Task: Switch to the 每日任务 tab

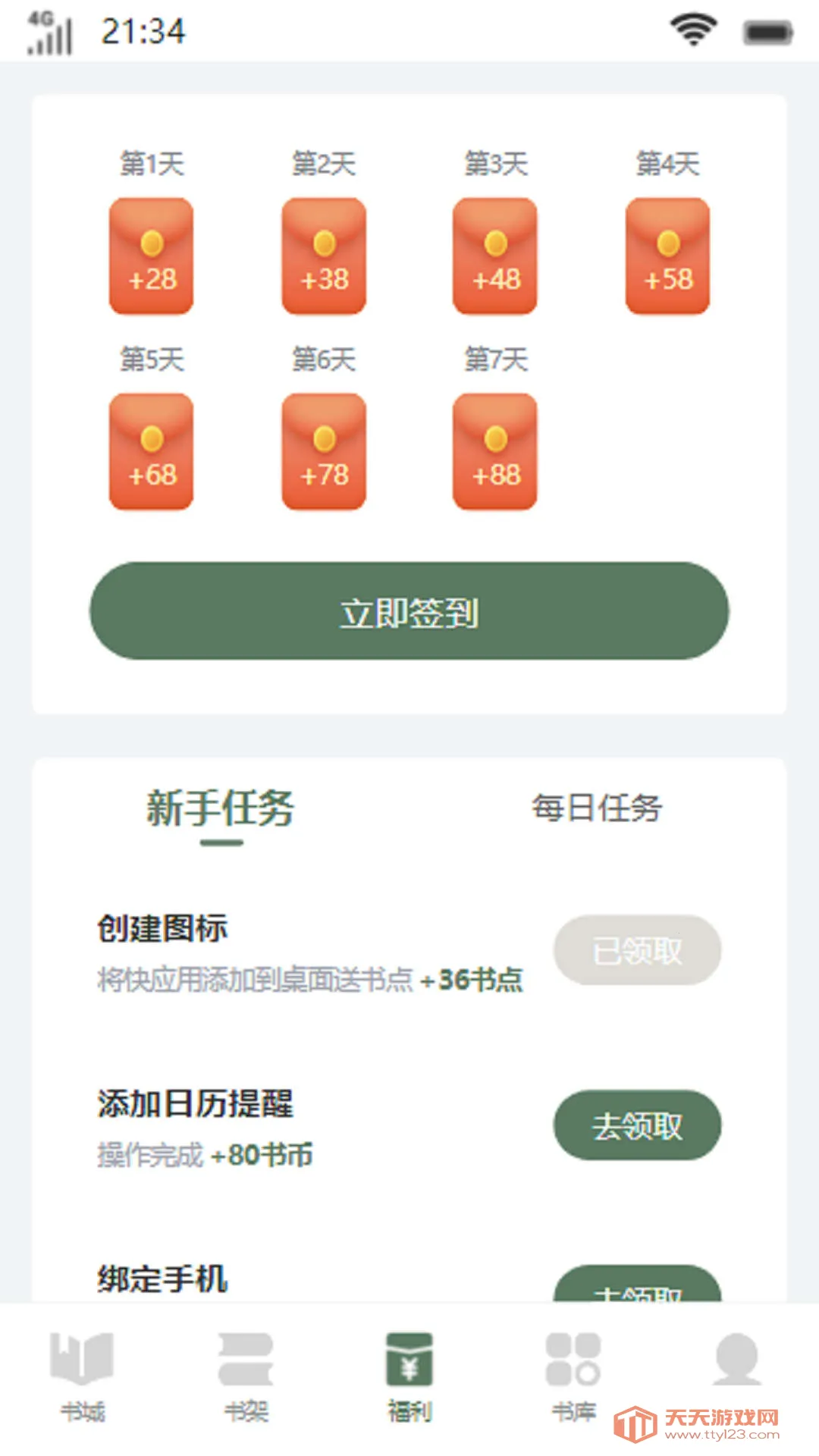Action: (597, 808)
